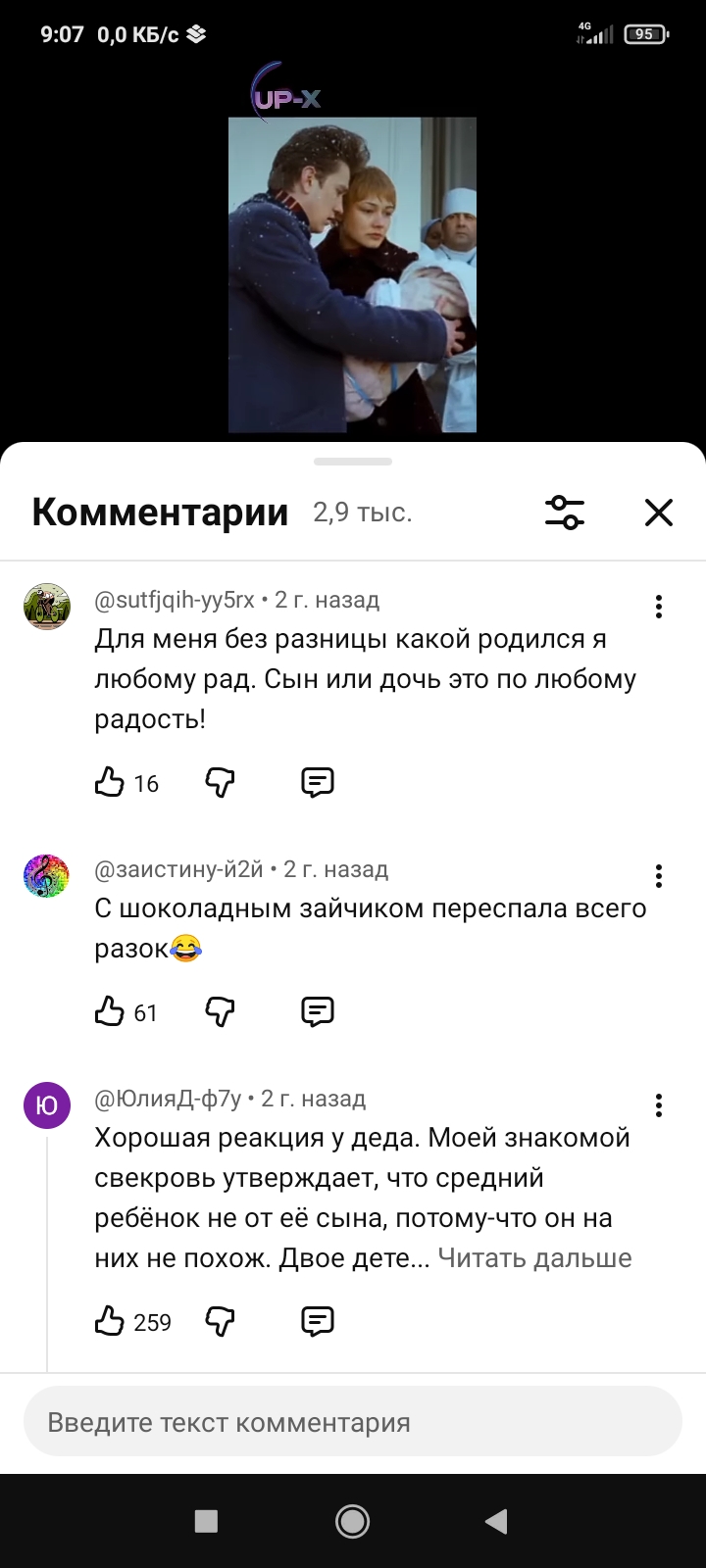
Task: Like the comment by @sutfjqih-yy5rx
Action: pos(110,782)
